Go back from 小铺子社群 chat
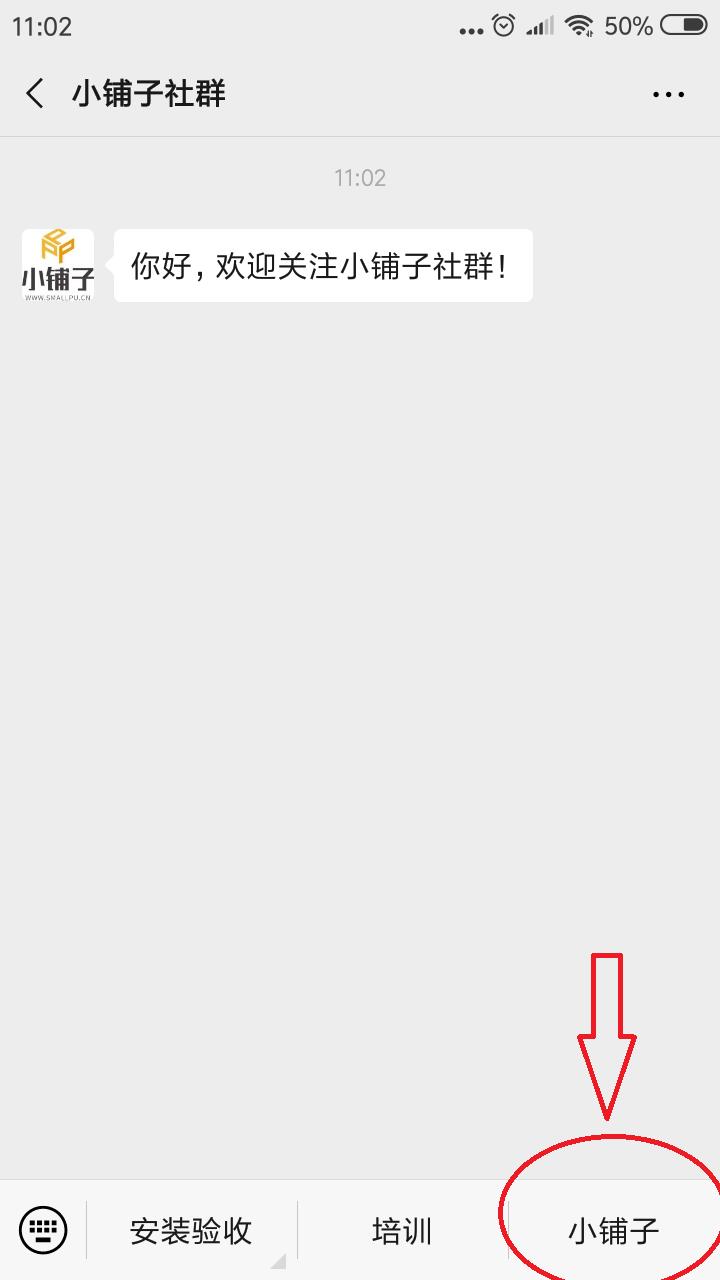 click(35, 94)
